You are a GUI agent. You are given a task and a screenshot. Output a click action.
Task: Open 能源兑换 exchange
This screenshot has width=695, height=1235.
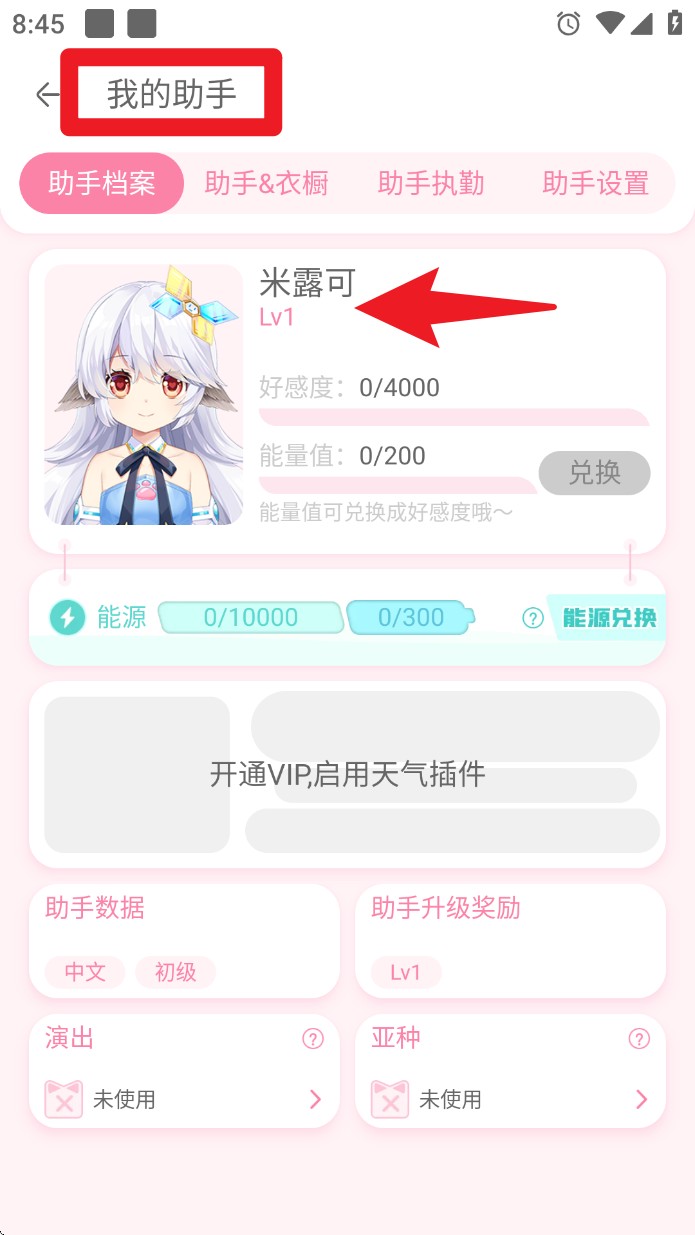[609, 618]
